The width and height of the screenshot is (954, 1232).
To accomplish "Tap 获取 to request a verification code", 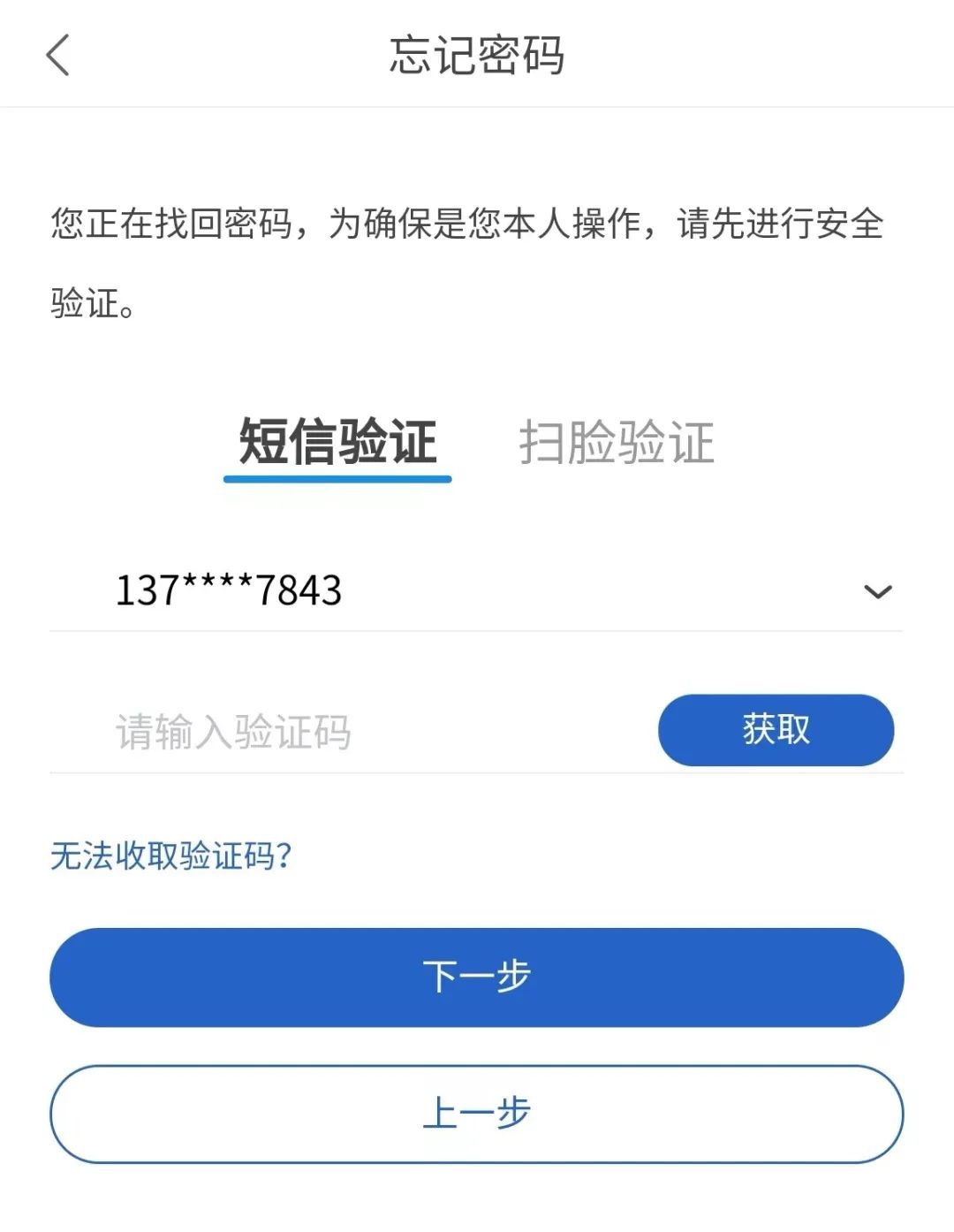I will click(776, 730).
